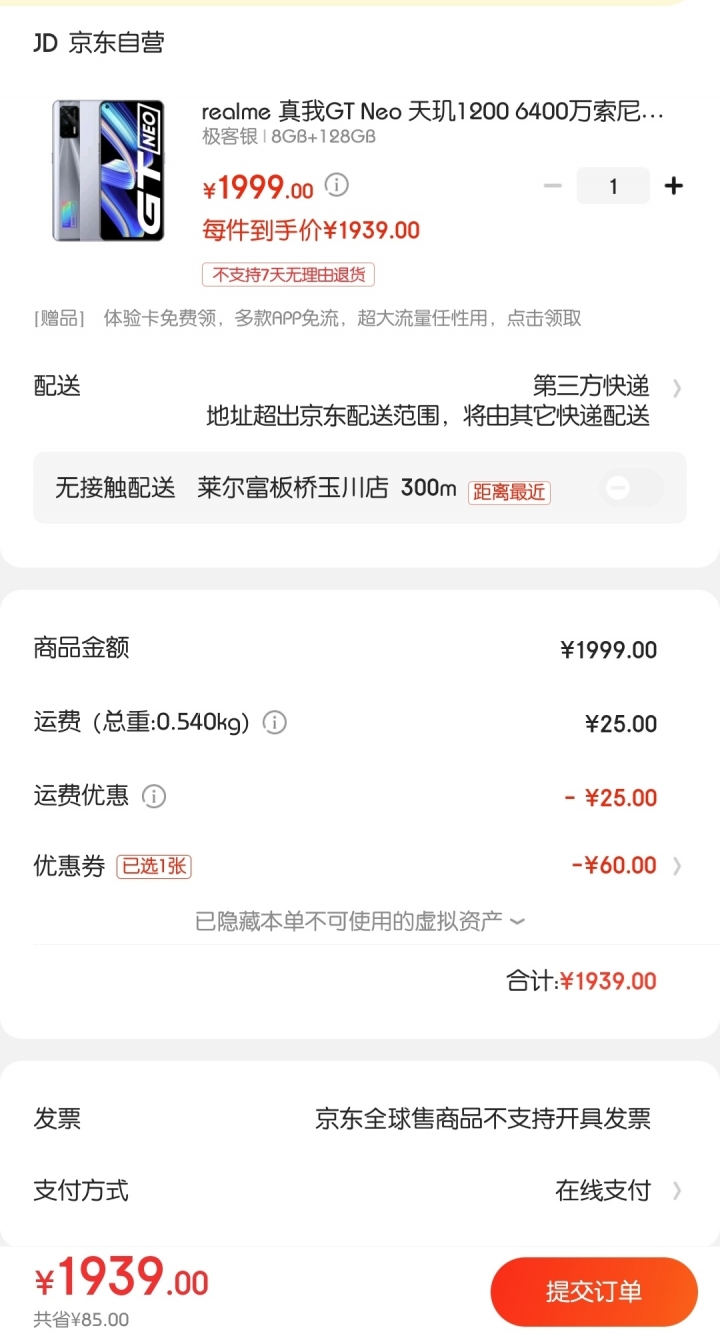
Task: View shipping fee info beside 运费
Action: [x=274, y=722]
